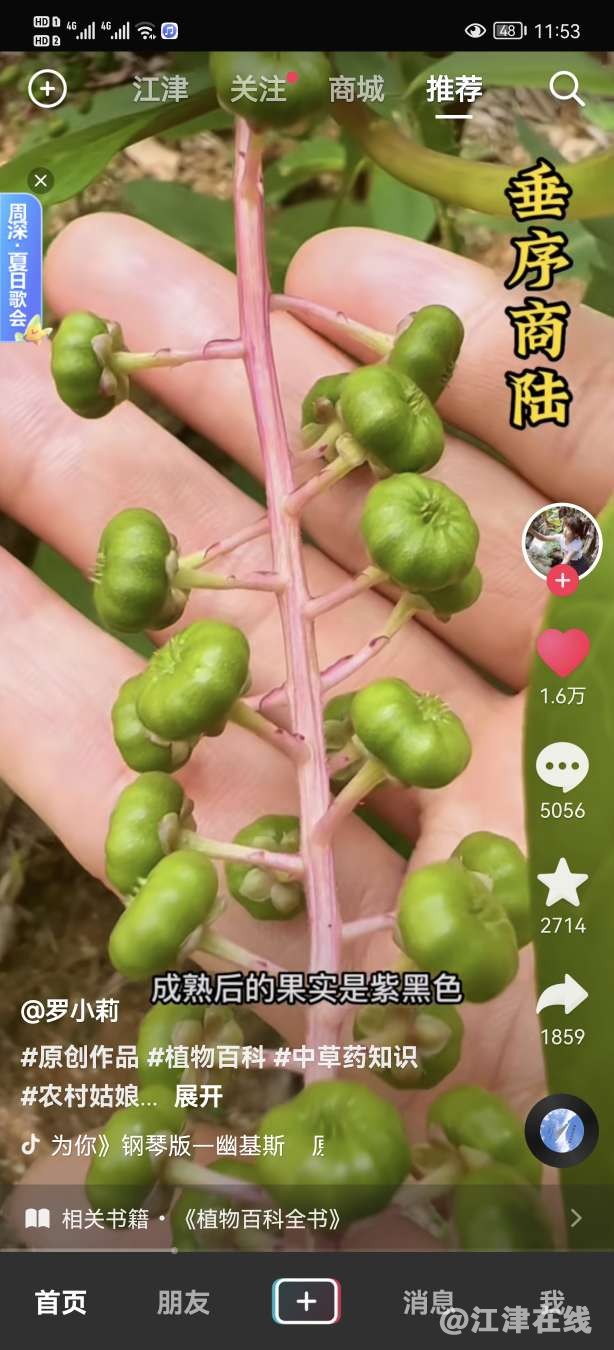
Task: Like this video with the heart
Action: click(562, 653)
